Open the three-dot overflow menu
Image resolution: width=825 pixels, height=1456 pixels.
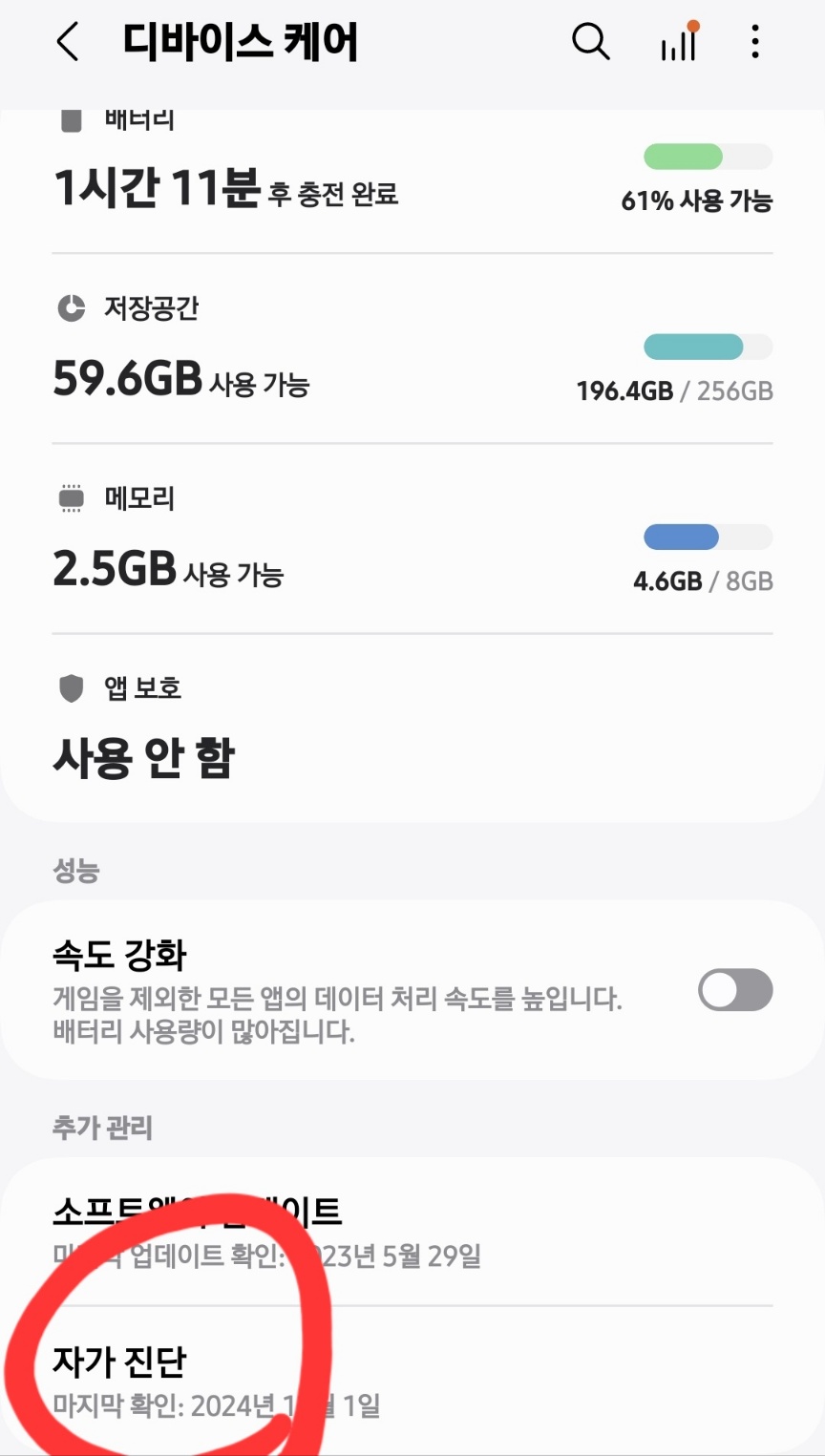pos(755,42)
